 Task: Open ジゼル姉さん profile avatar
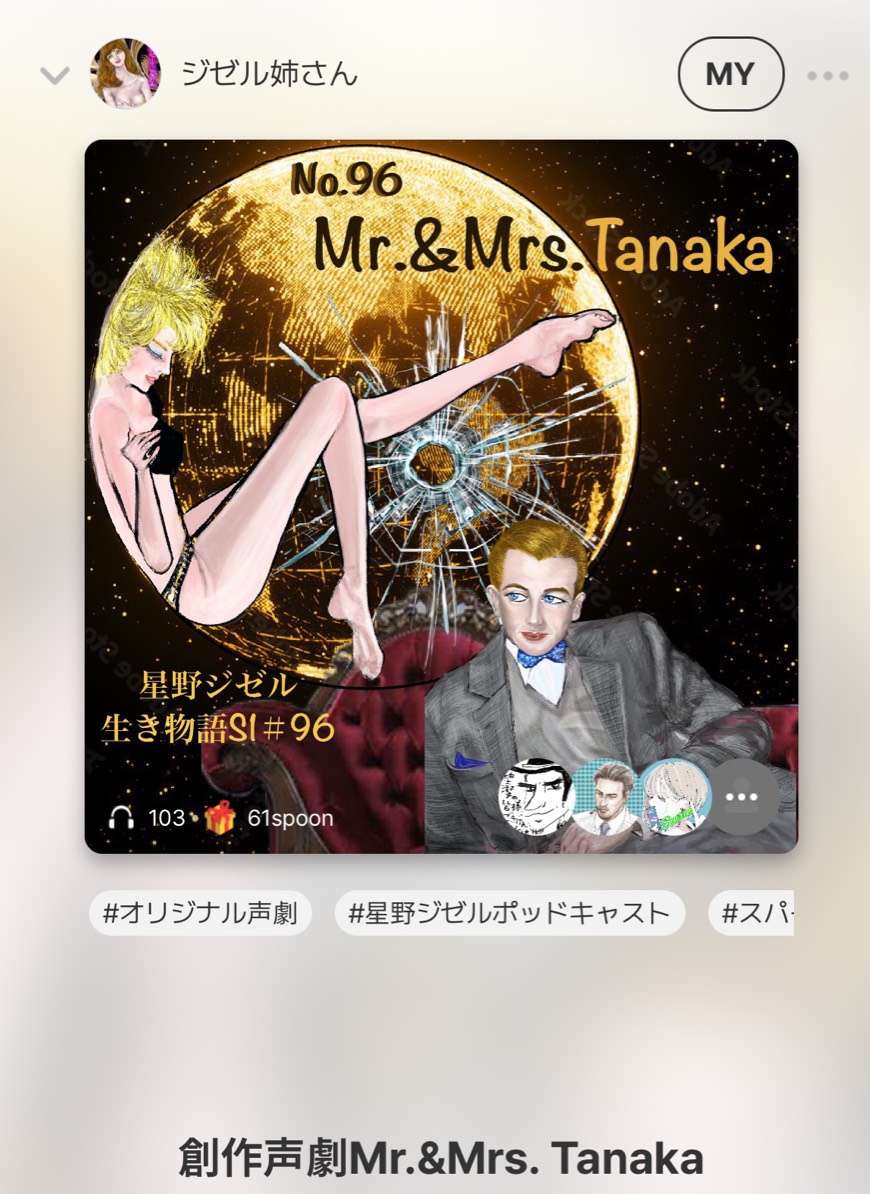[x=125, y=74]
